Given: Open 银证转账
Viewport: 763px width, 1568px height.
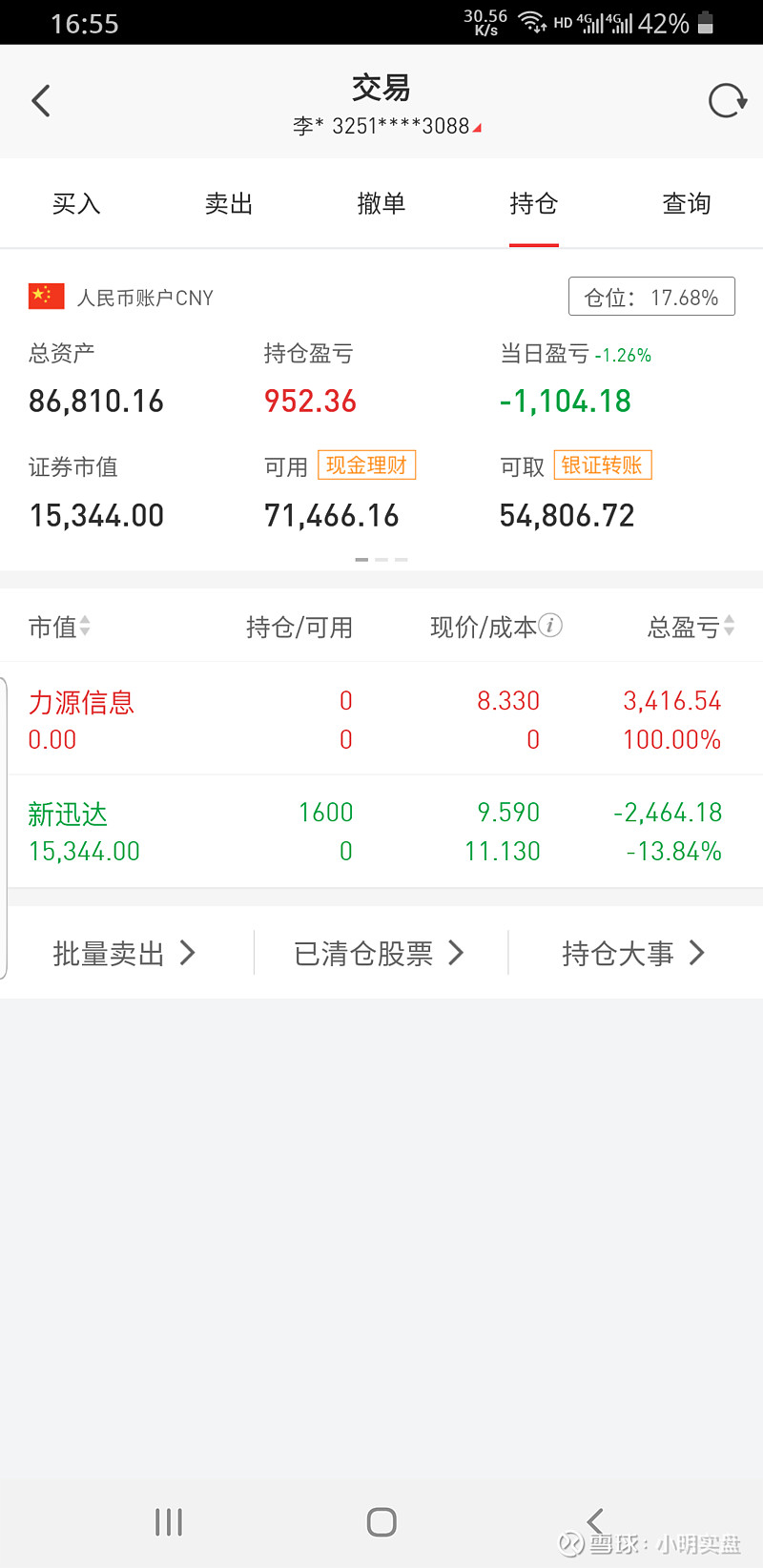Looking at the screenshot, I should (602, 465).
